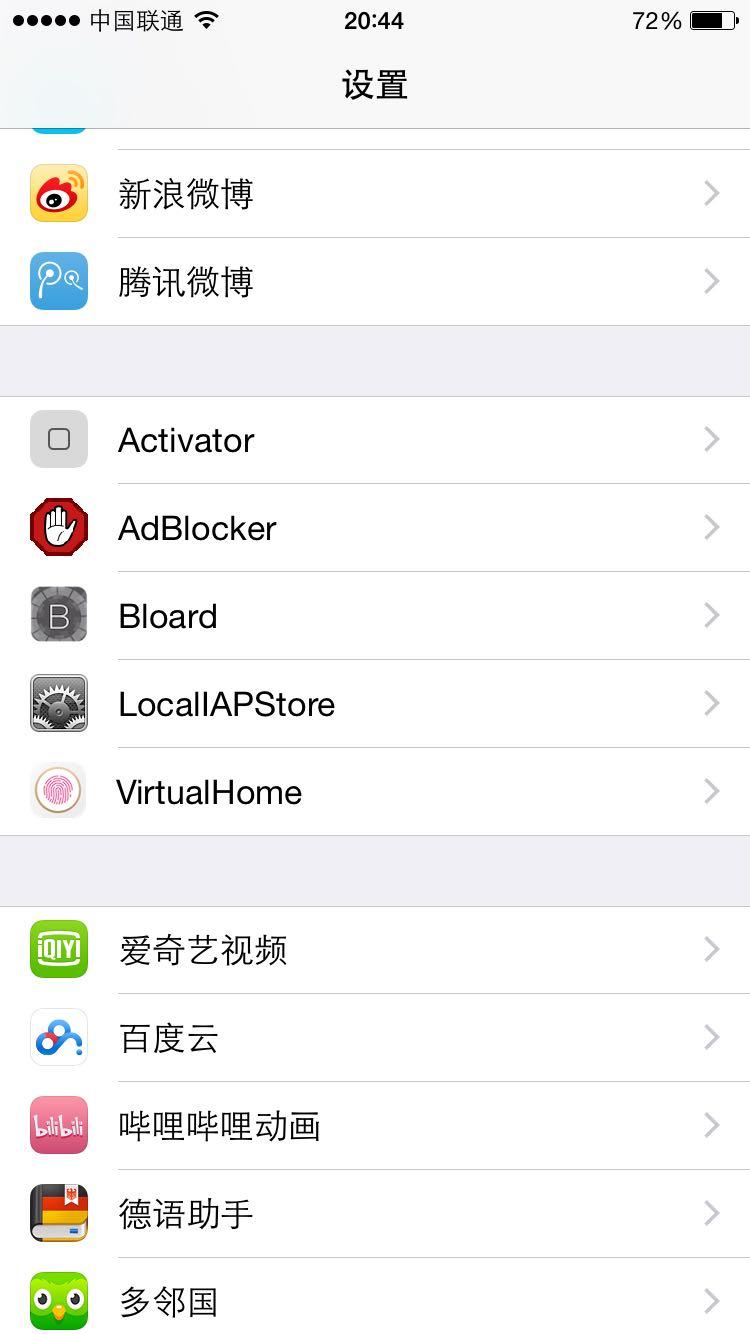Viewport: 750px width, 1334px height.
Task: Select LocalIAPStore settings
Action: (375, 704)
